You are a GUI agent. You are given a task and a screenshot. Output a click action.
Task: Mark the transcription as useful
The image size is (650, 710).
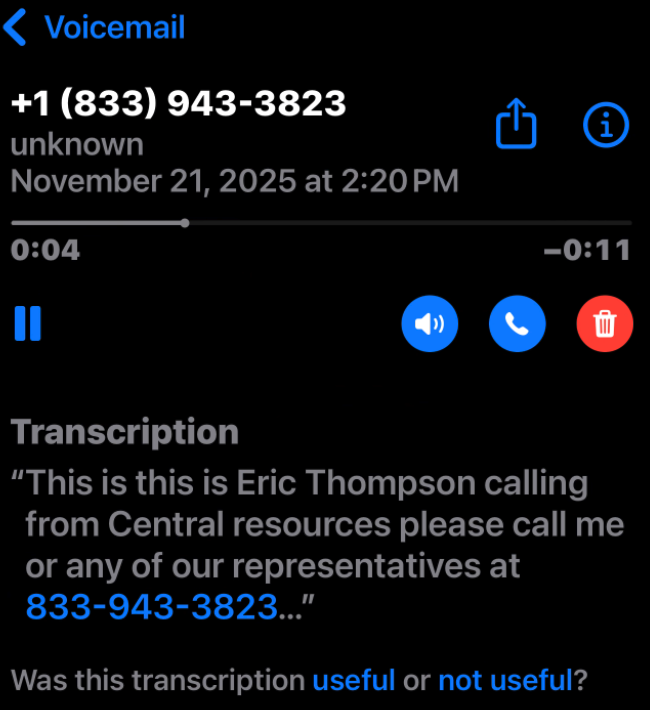354,681
